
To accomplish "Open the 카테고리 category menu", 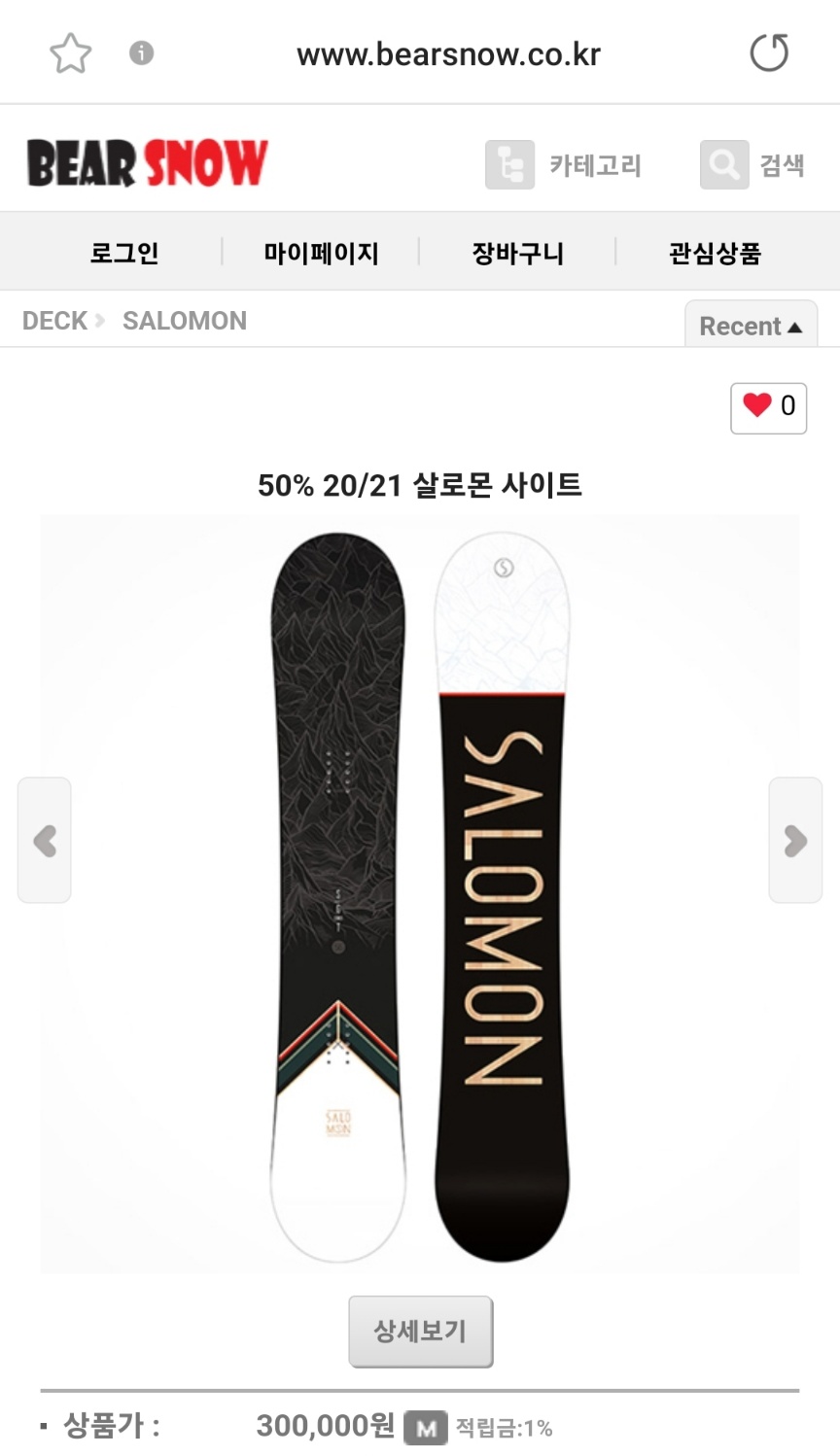I will pos(564,165).
